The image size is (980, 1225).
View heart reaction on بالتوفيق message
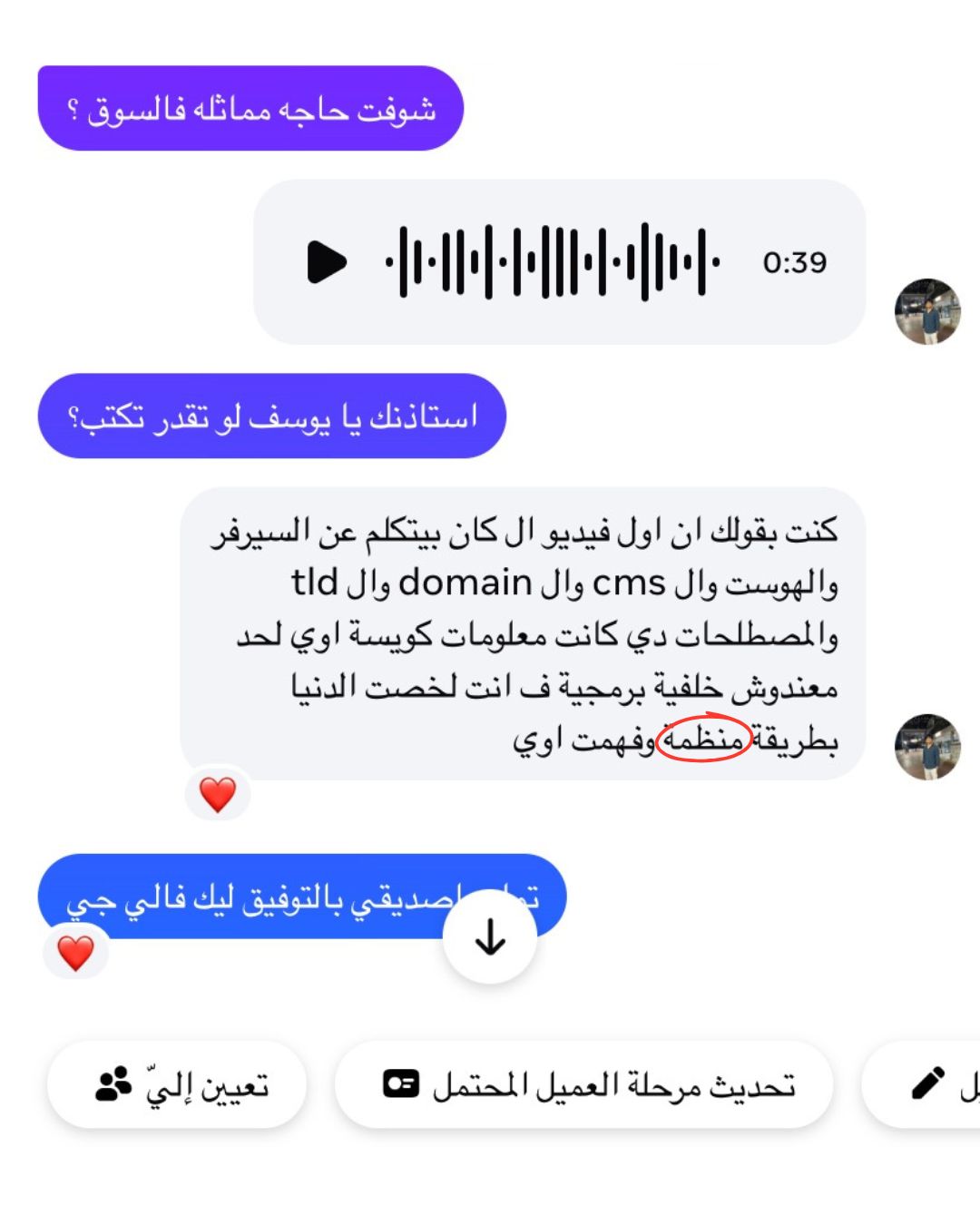[x=76, y=953]
